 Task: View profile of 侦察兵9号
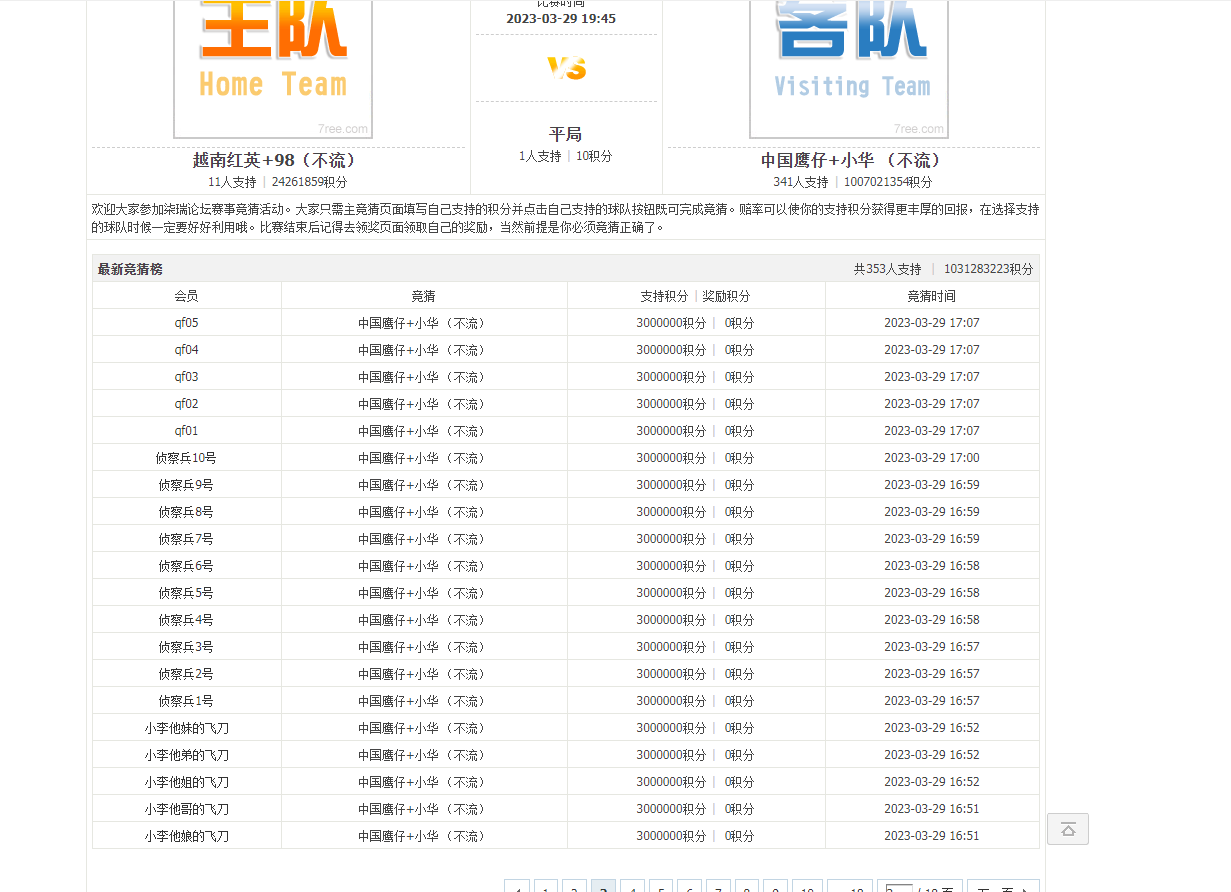(x=186, y=485)
